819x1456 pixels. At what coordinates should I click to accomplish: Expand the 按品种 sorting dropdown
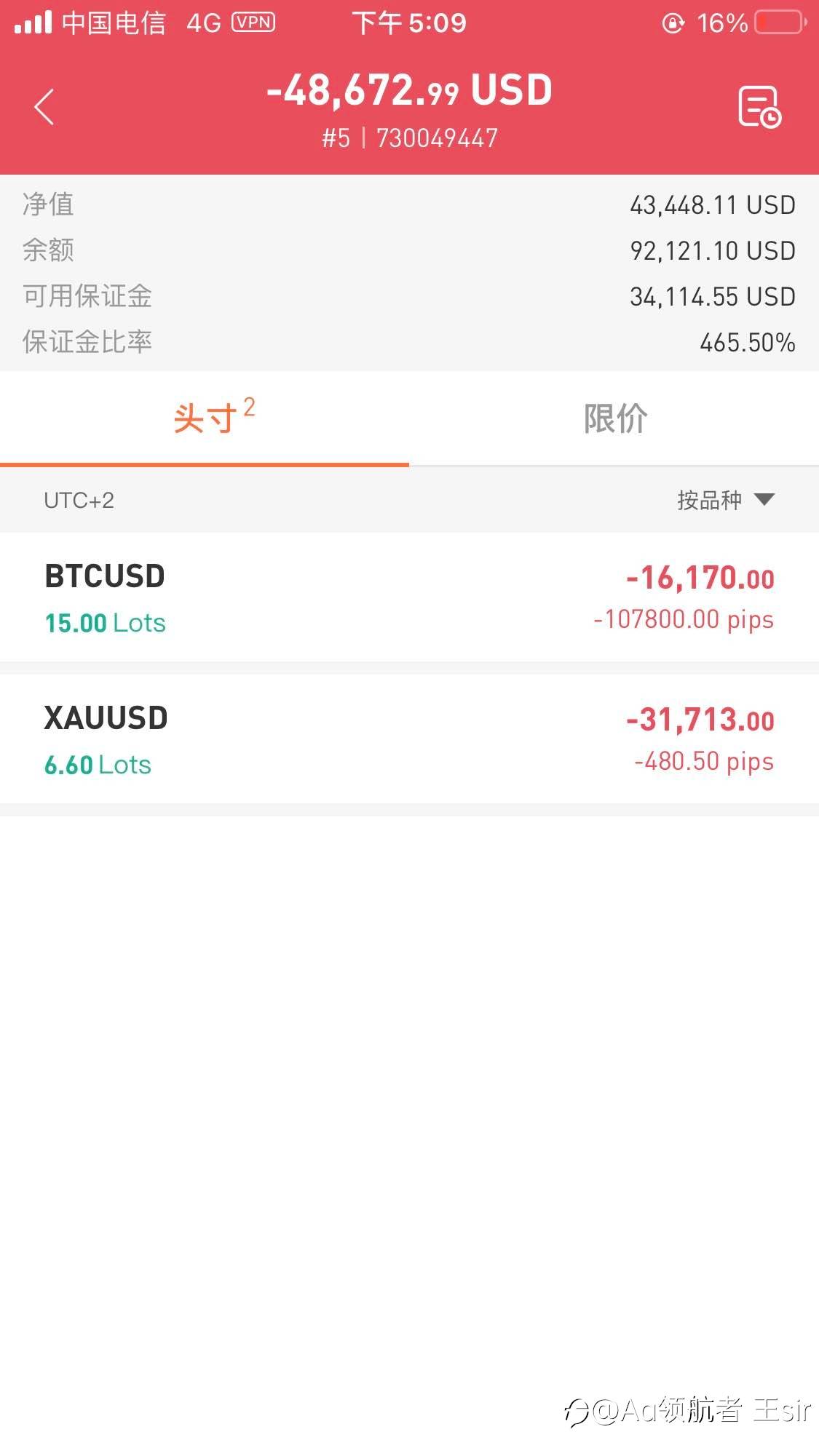point(725,500)
